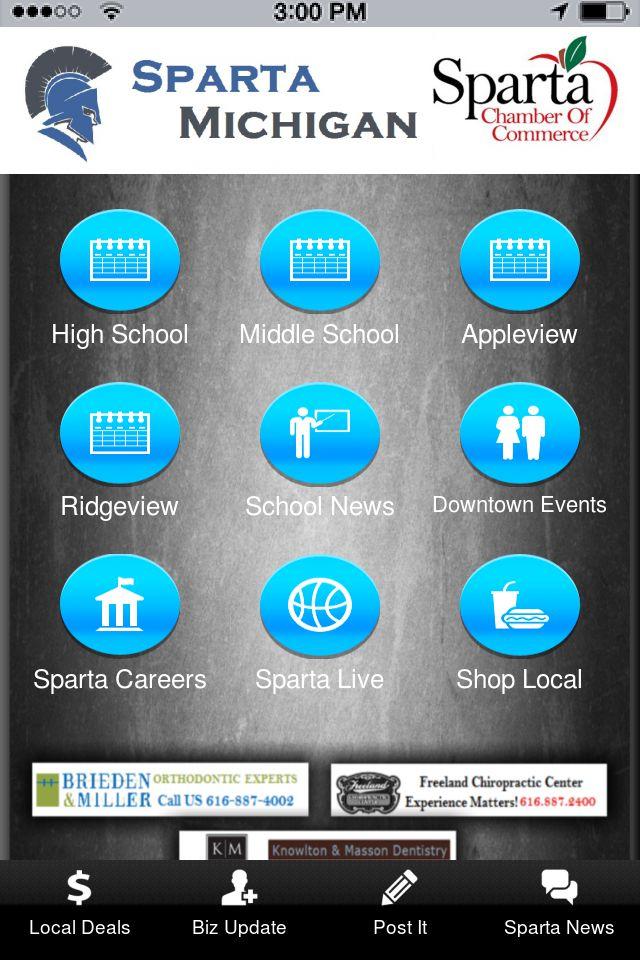Go to the Post It tab

pos(400,905)
